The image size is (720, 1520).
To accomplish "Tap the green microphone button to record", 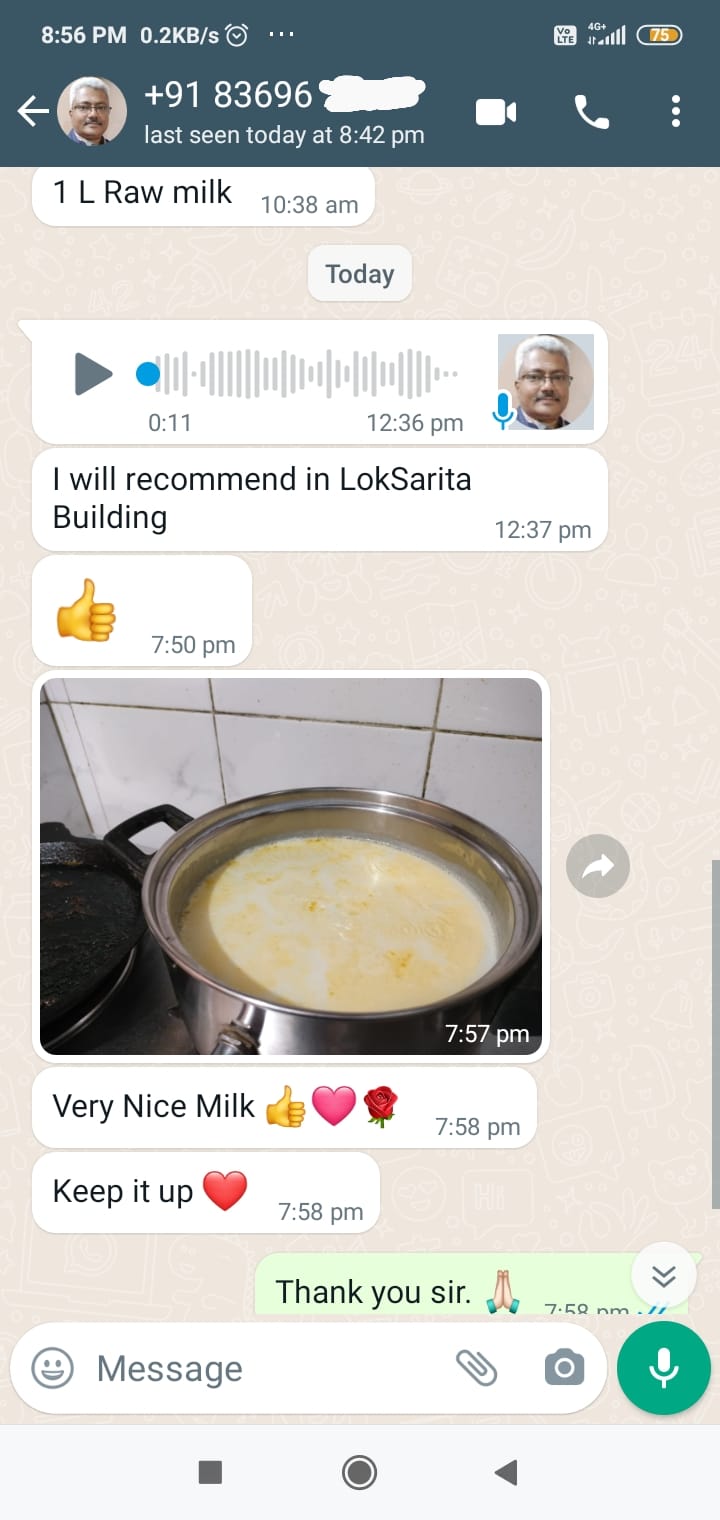I will [664, 1368].
